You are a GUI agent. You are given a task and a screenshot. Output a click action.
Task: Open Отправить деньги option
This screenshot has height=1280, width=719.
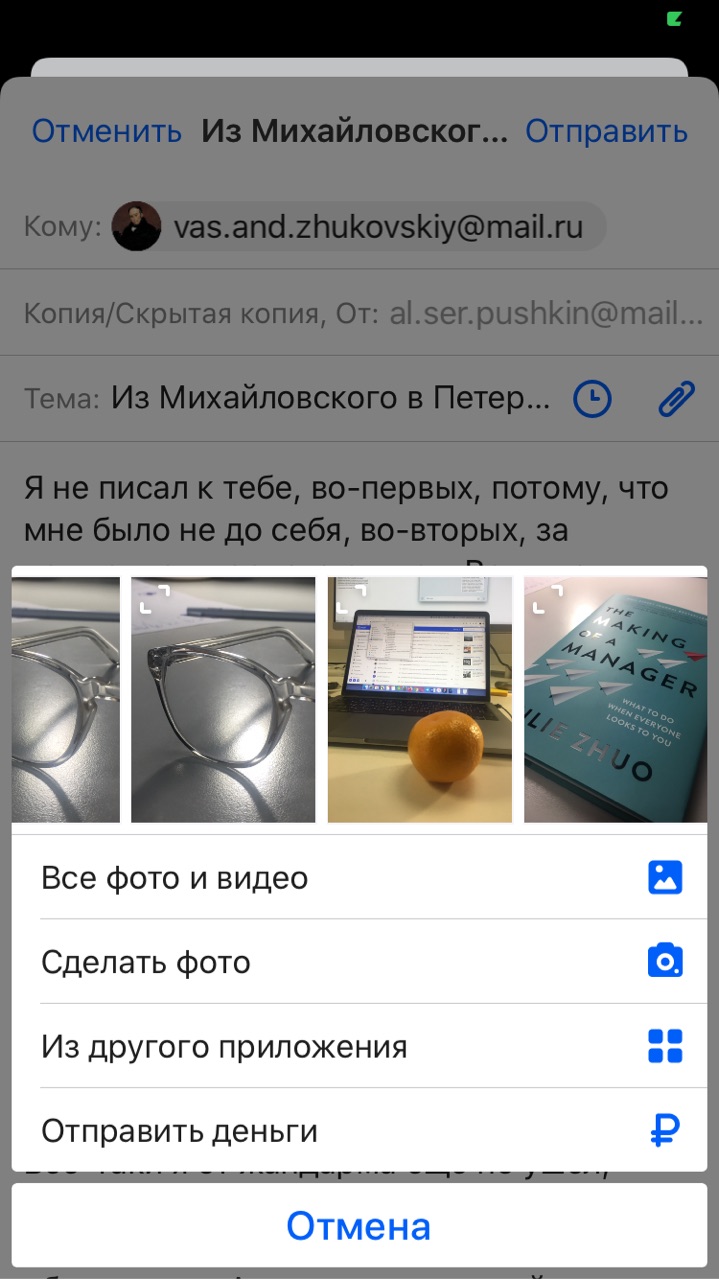coord(360,1131)
